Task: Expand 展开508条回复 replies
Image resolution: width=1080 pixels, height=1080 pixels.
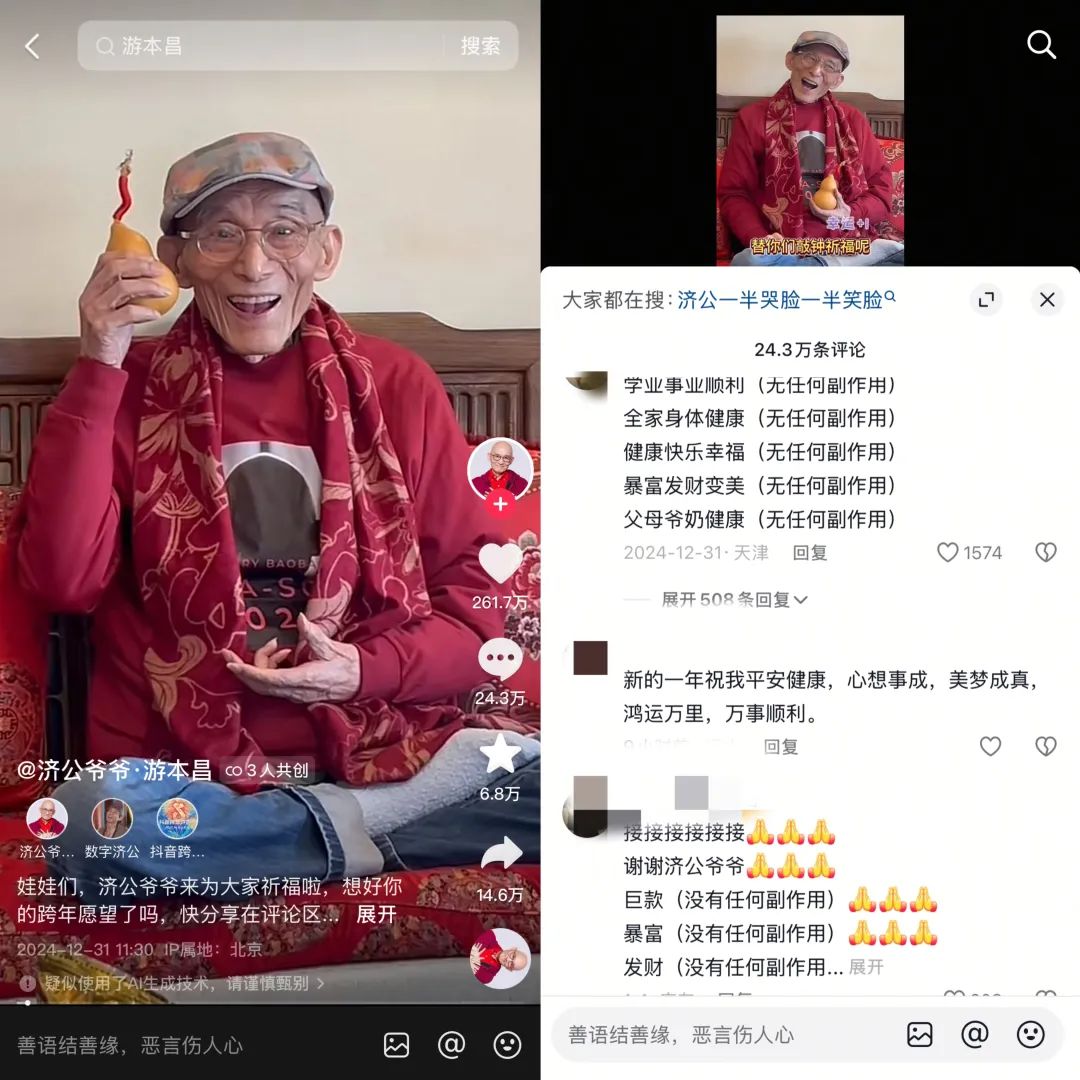Action: tap(734, 600)
